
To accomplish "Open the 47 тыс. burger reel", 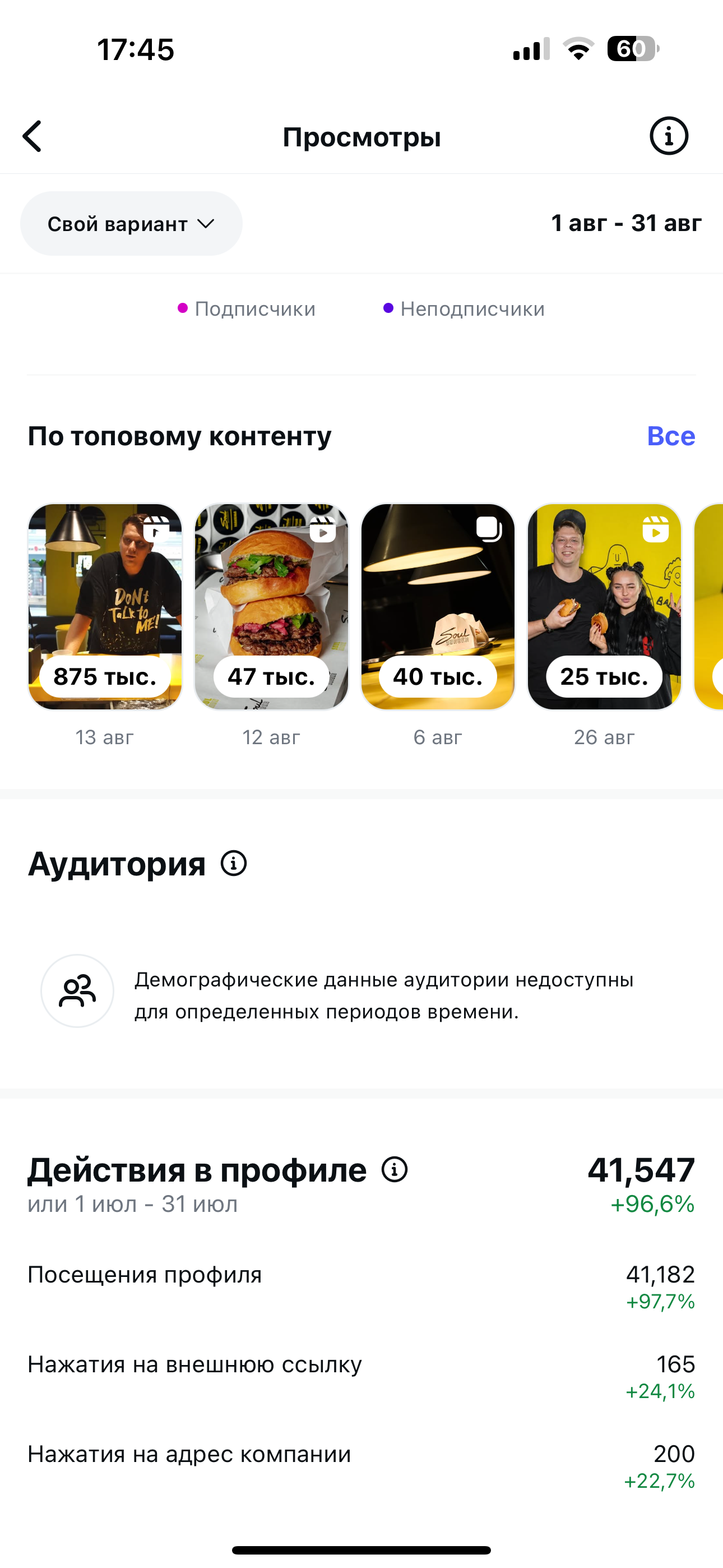I will [x=271, y=606].
